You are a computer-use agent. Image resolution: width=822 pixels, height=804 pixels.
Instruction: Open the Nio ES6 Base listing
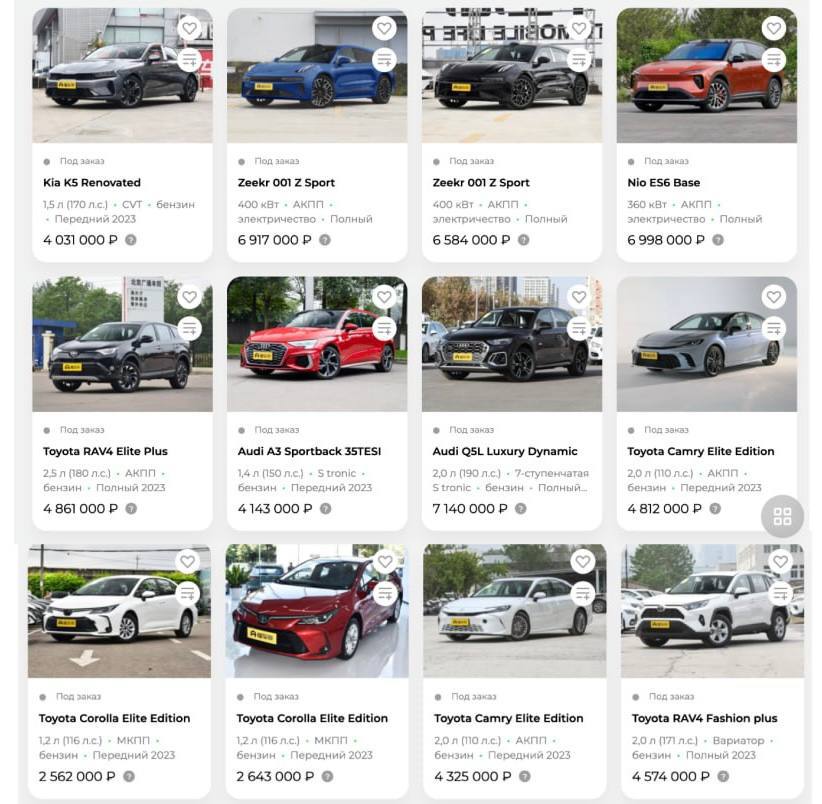point(664,183)
